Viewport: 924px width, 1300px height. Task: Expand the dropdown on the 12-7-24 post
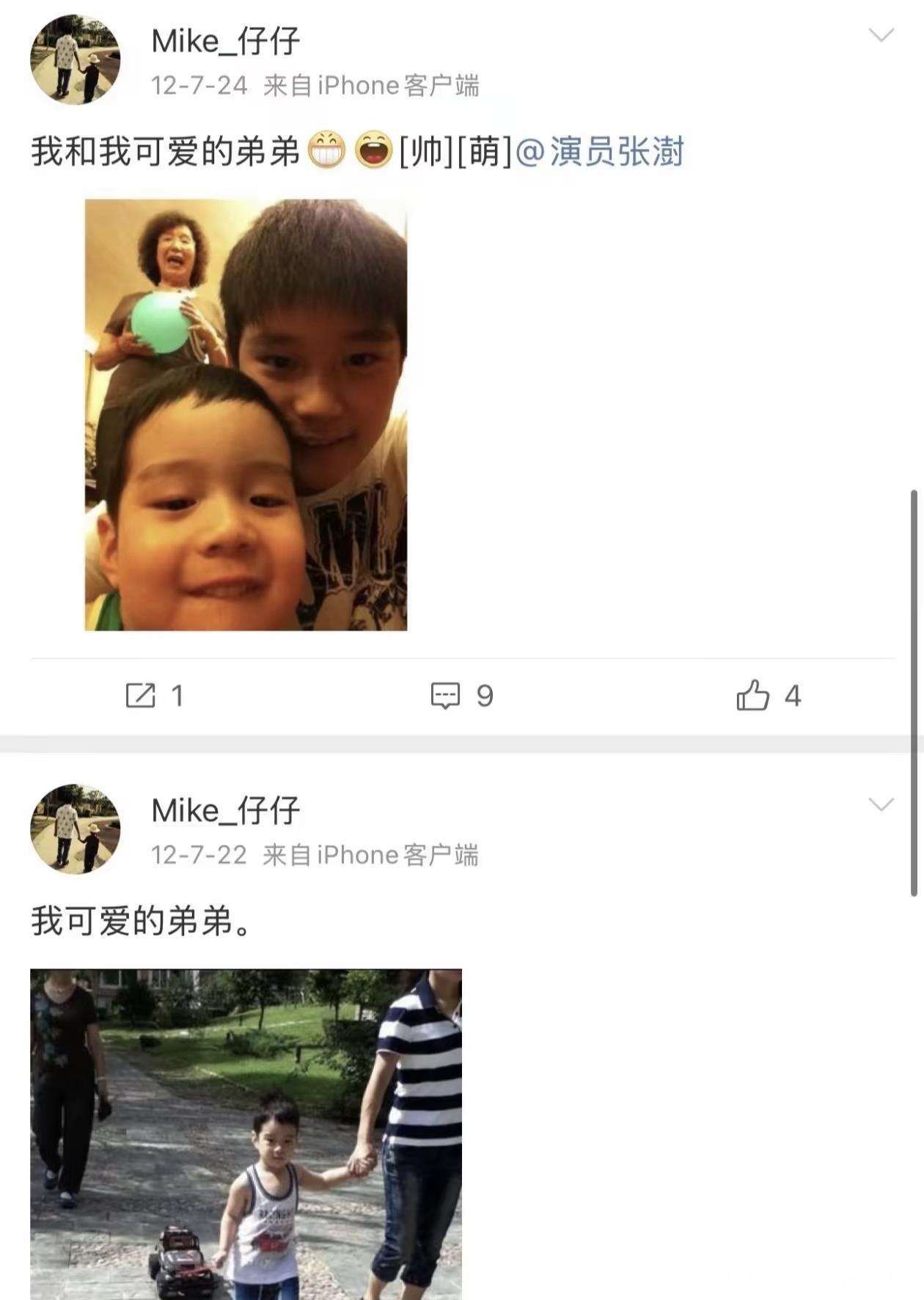coord(881,35)
